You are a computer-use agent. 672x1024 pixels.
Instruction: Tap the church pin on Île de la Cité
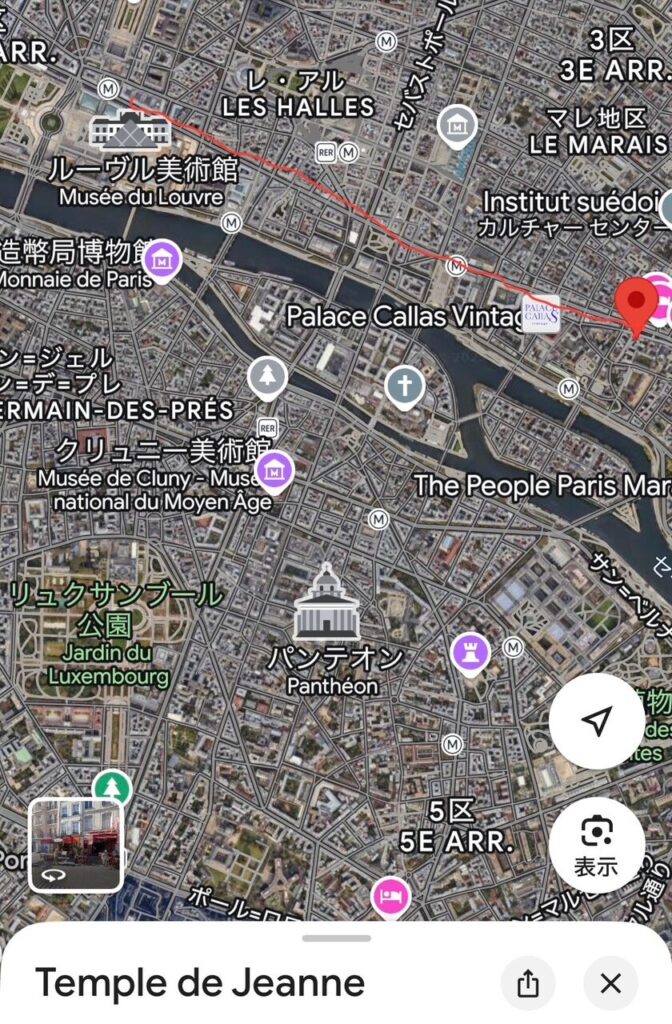coord(404,385)
